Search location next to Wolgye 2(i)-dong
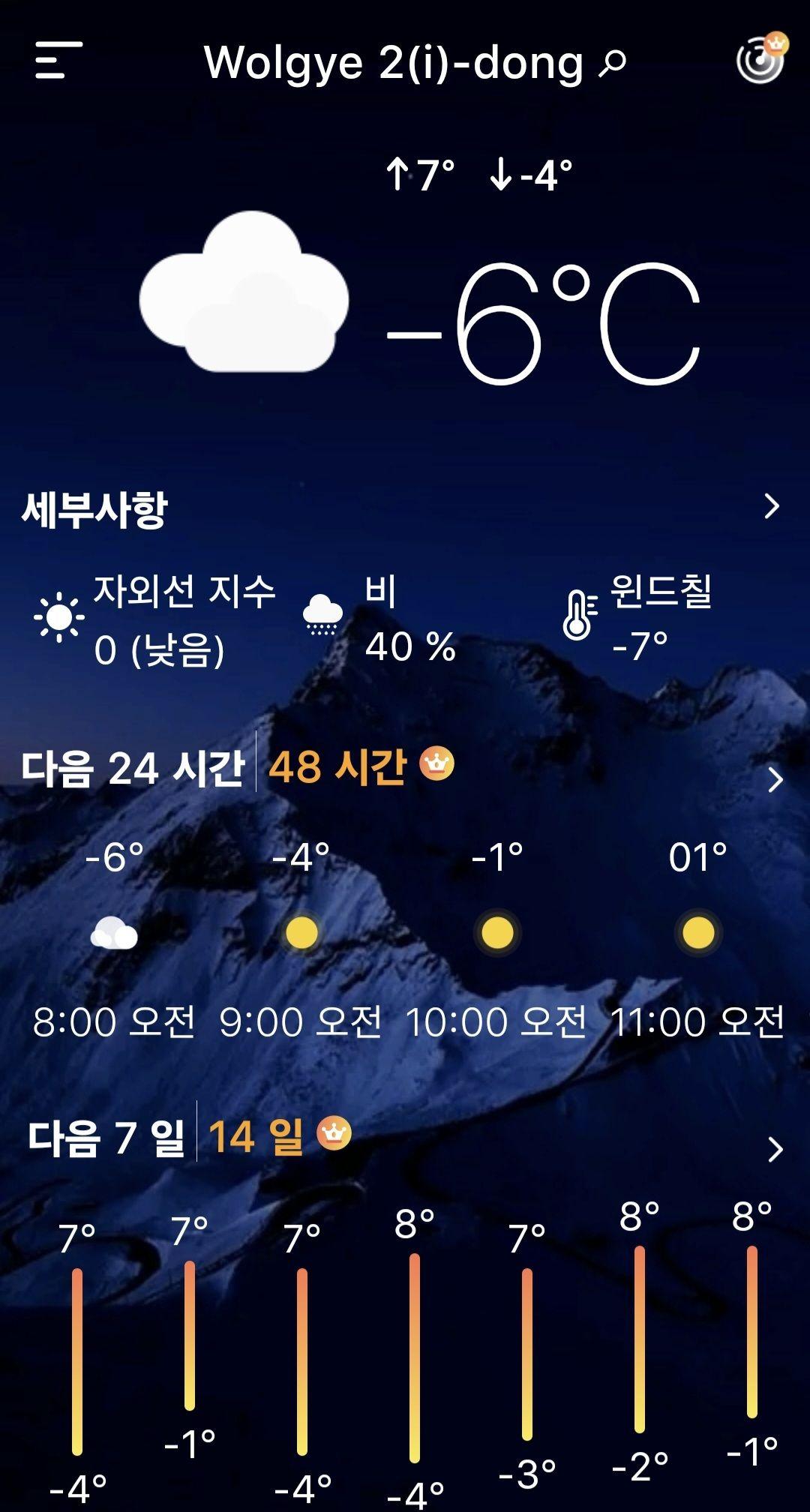 pyautogui.click(x=613, y=63)
